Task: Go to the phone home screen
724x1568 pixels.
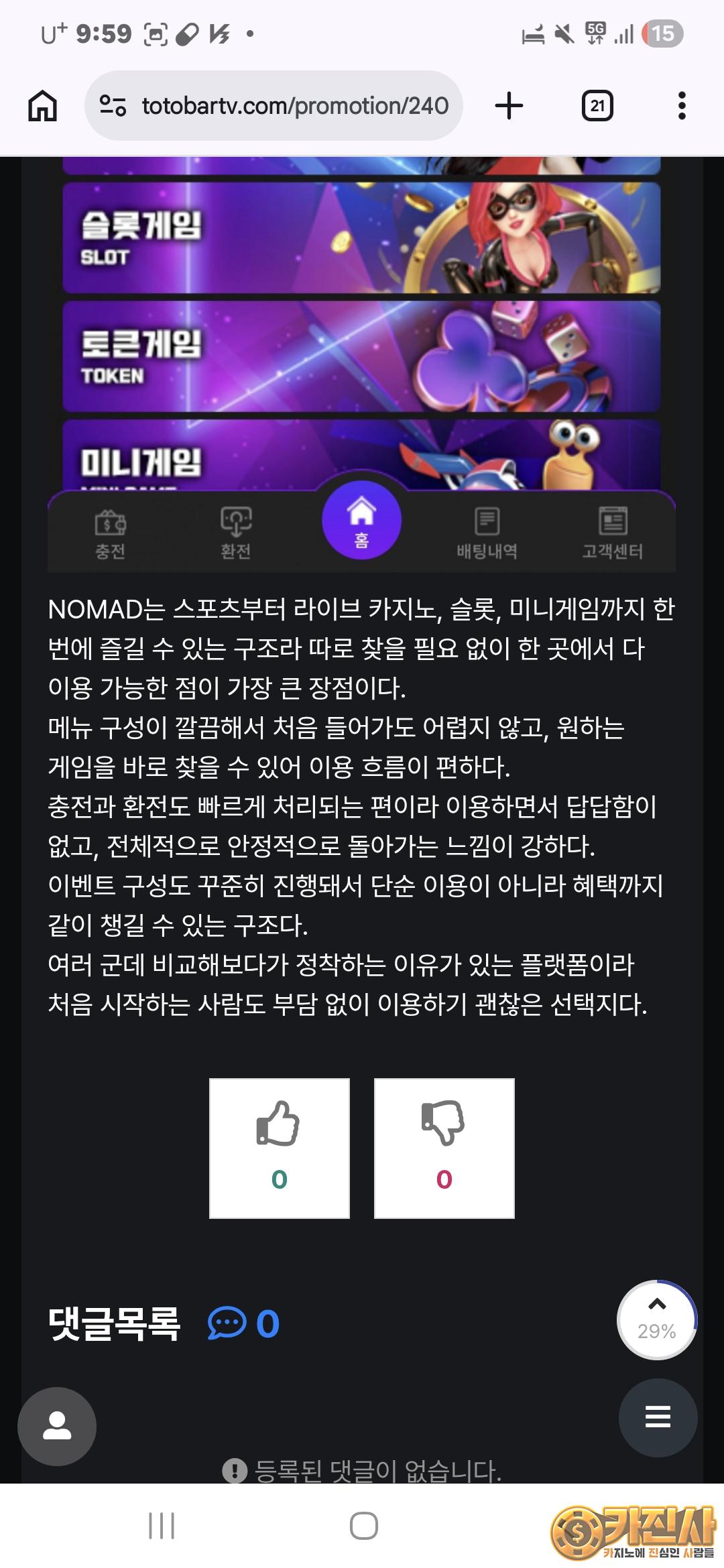Action: [363, 1526]
